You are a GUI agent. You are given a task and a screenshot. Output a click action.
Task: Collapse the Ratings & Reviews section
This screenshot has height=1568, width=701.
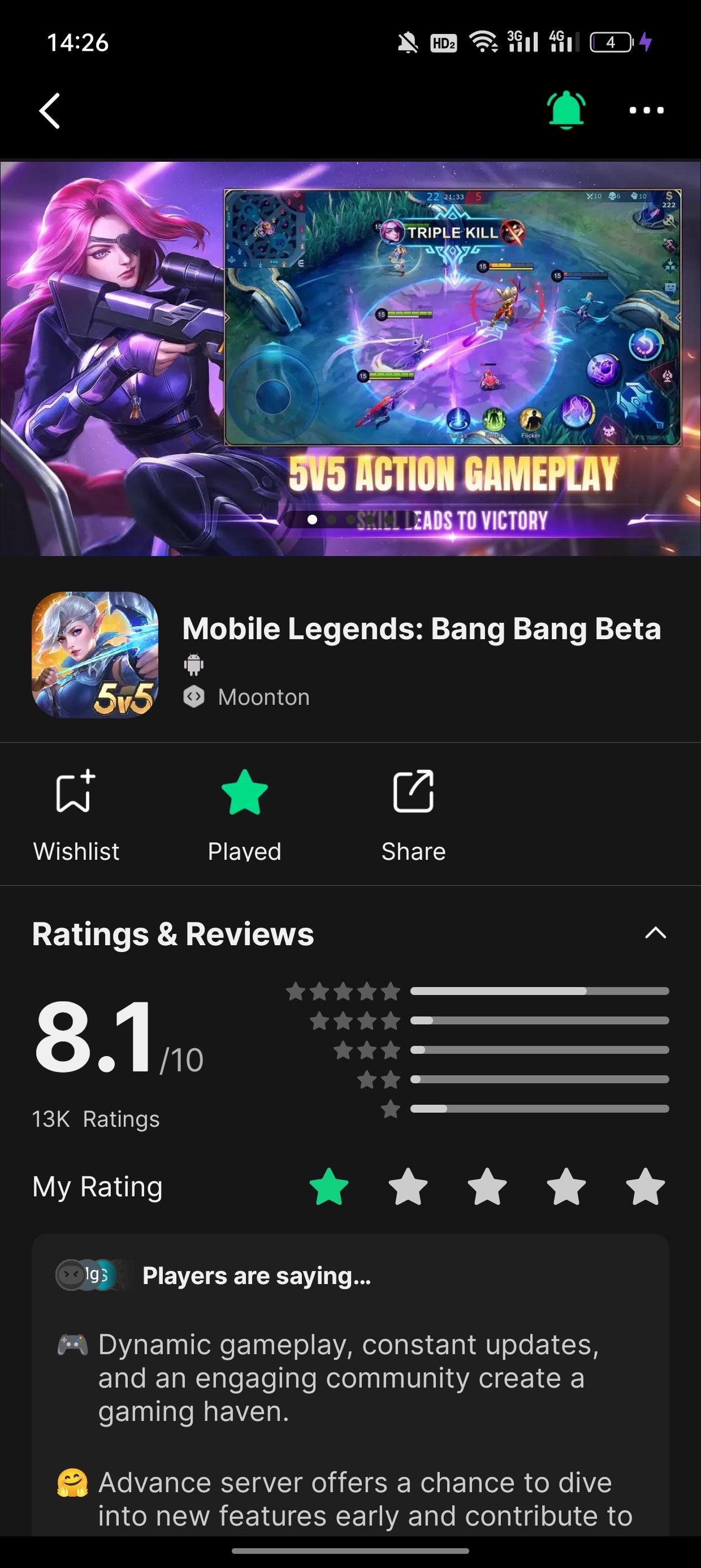pyautogui.click(x=656, y=933)
